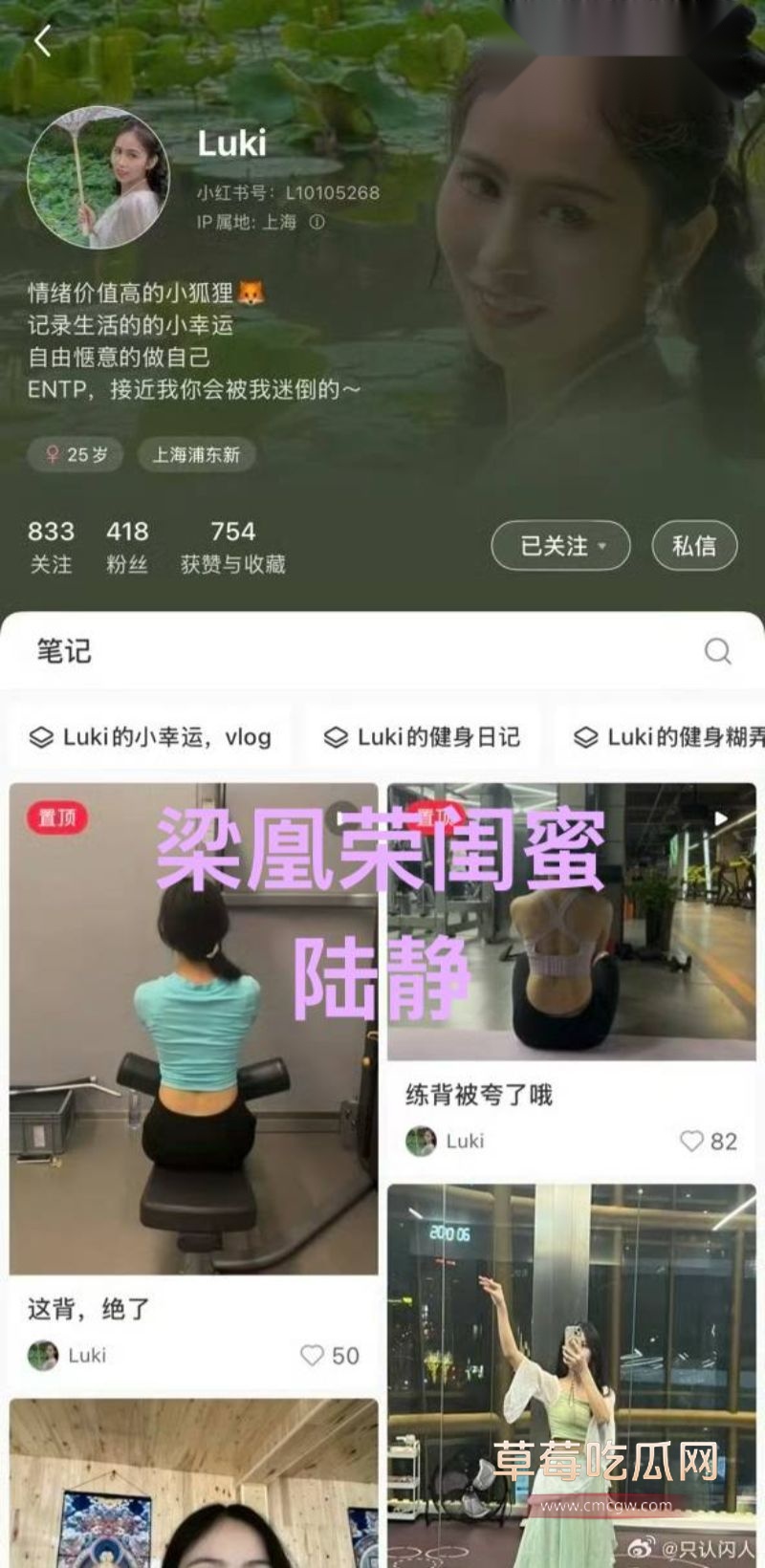The height and width of the screenshot is (1568, 765).
Task: Click the back arrow at top left
Action: (x=42, y=41)
